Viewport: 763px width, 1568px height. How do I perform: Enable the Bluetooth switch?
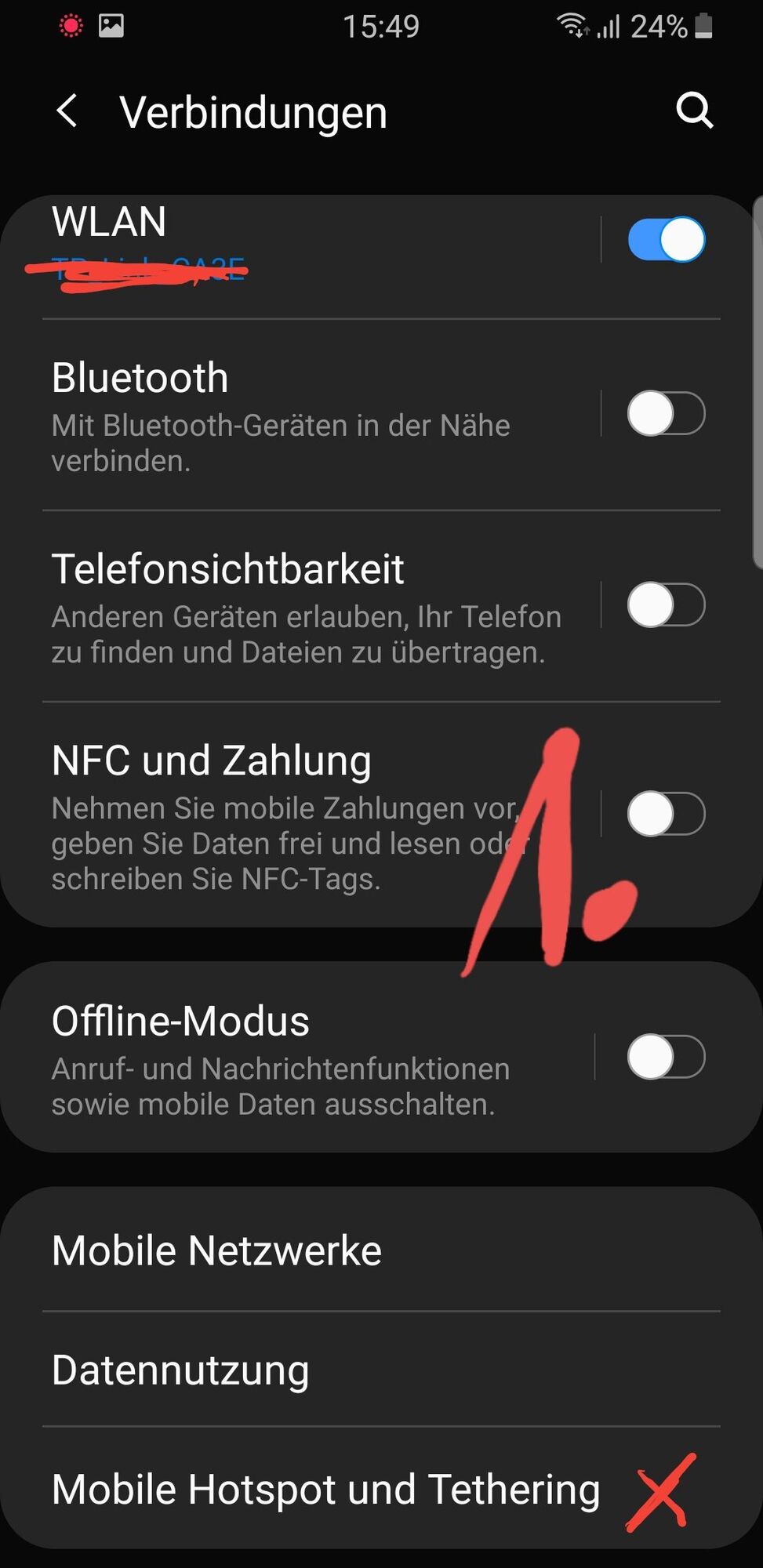coord(666,413)
